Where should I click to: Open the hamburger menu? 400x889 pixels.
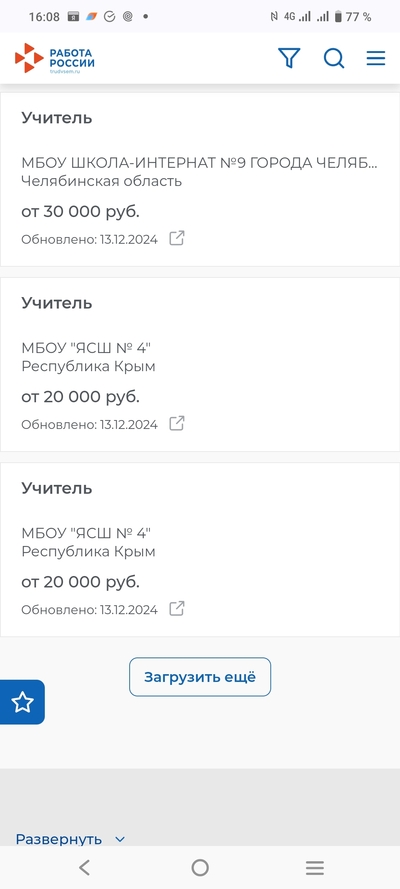click(376, 58)
